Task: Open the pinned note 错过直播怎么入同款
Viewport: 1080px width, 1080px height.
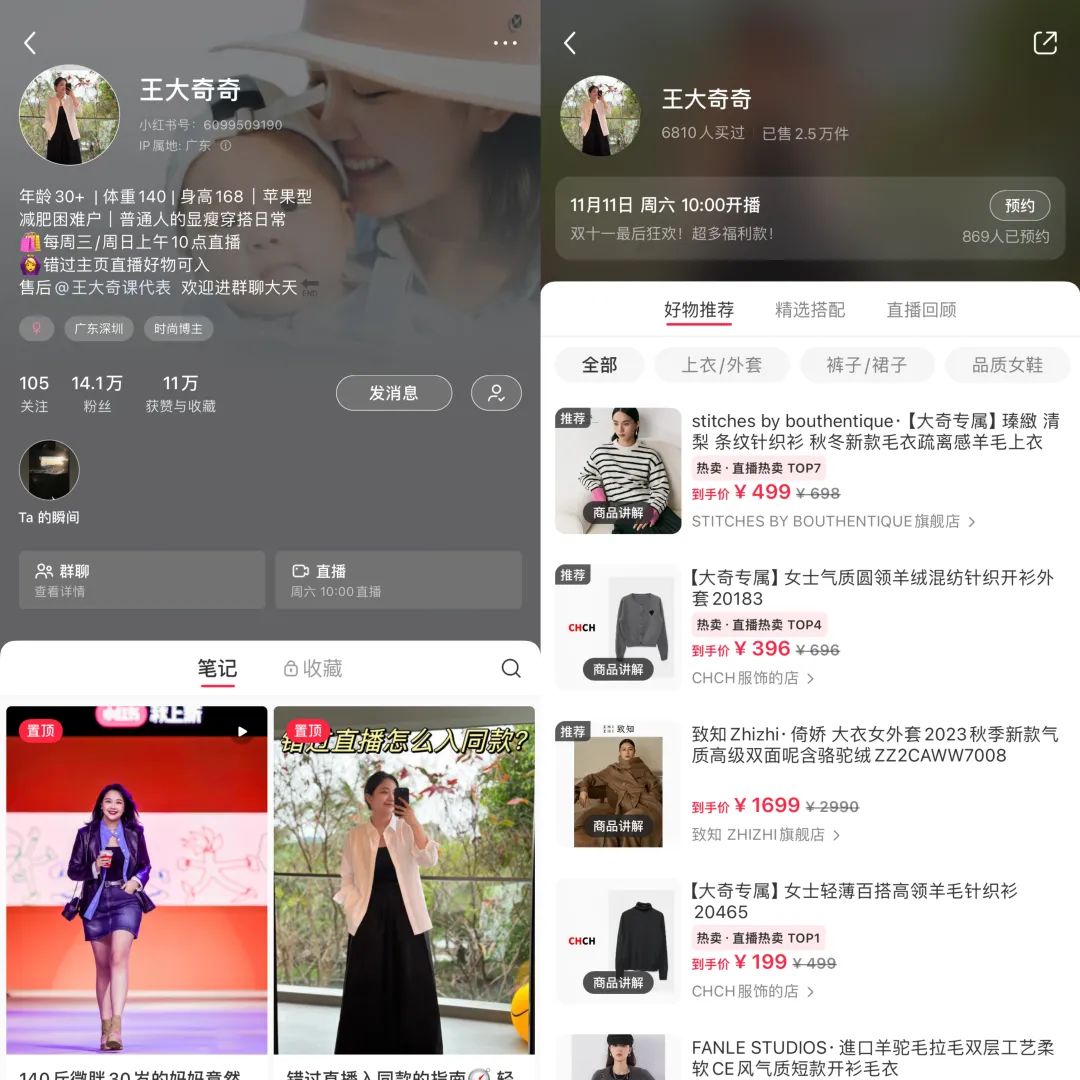Action: [x=404, y=880]
